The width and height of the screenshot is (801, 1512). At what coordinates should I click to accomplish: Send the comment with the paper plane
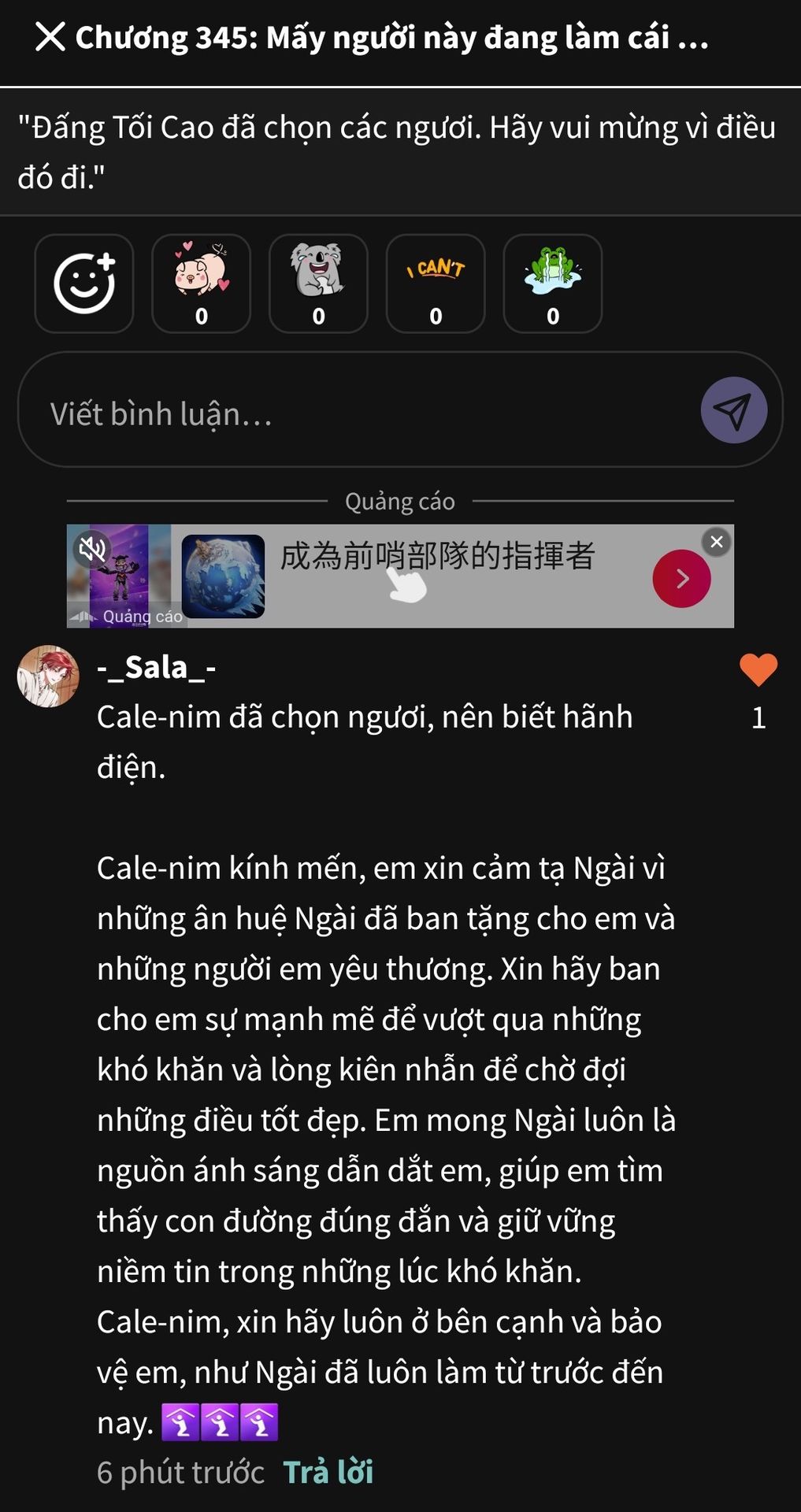pyautogui.click(x=734, y=410)
